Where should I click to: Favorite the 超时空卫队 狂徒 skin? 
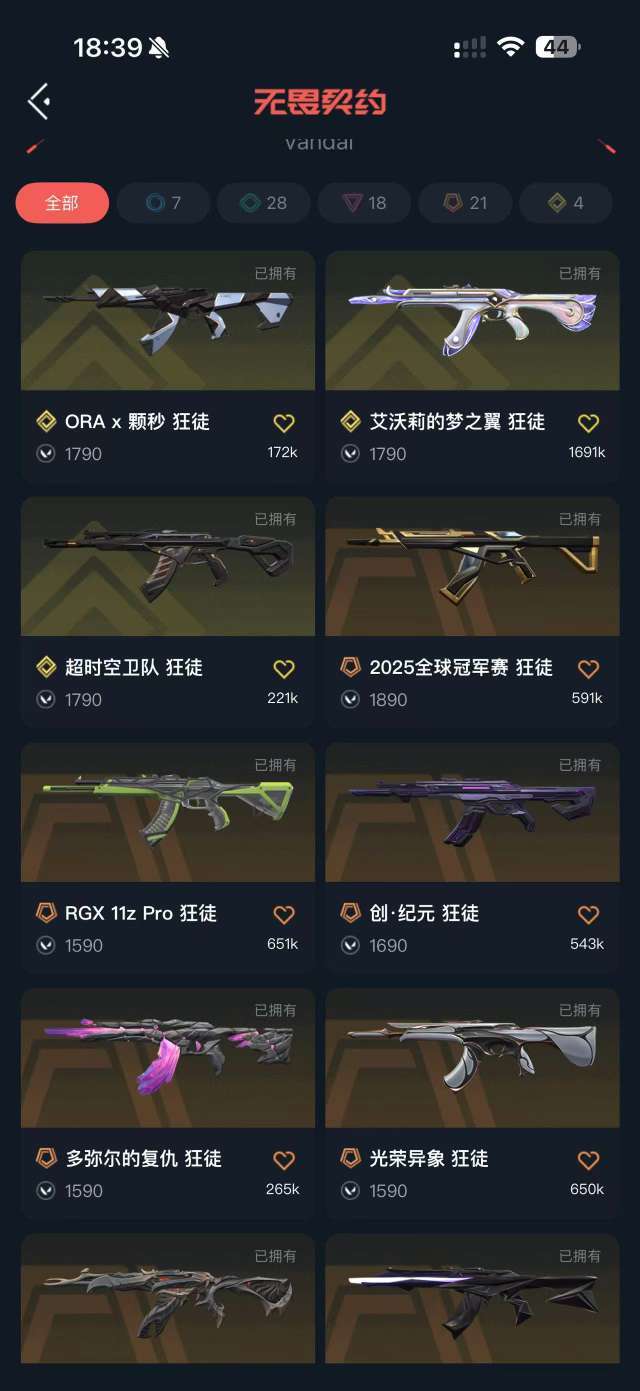284,669
